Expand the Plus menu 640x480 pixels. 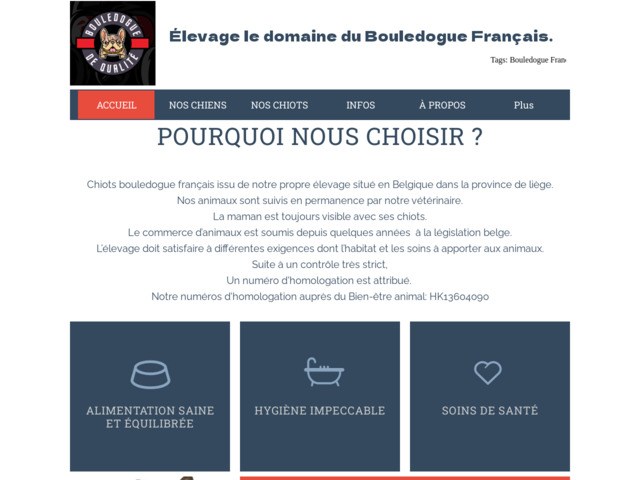click(x=524, y=105)
